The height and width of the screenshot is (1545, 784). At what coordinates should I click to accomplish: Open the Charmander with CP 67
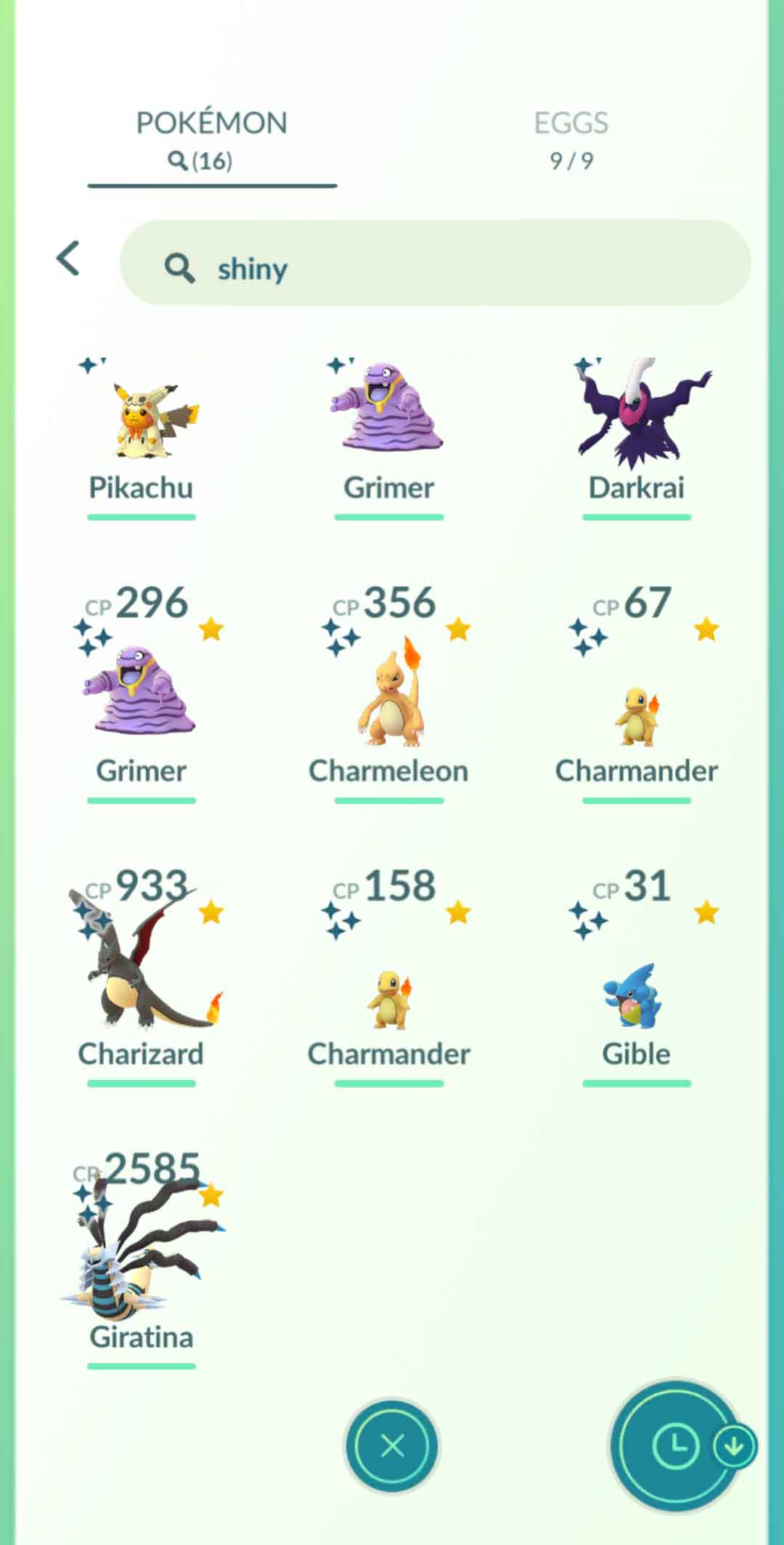(x=637, y=715)
